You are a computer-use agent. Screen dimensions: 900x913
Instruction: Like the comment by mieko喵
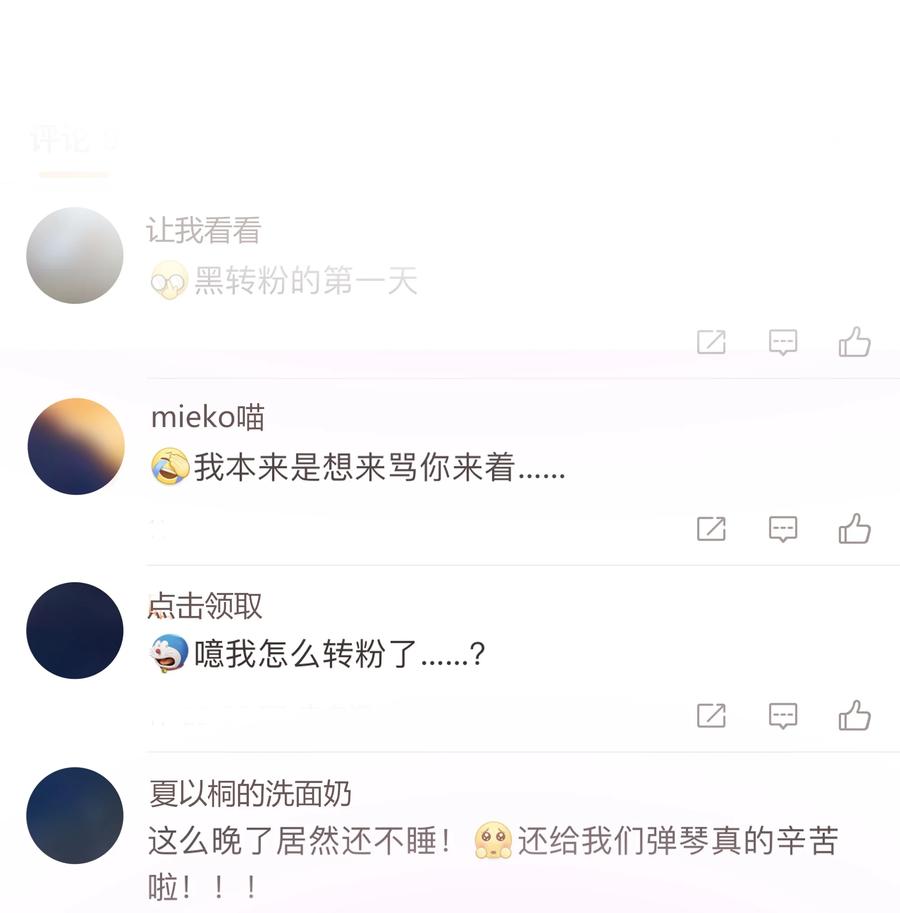coord(854,528)
